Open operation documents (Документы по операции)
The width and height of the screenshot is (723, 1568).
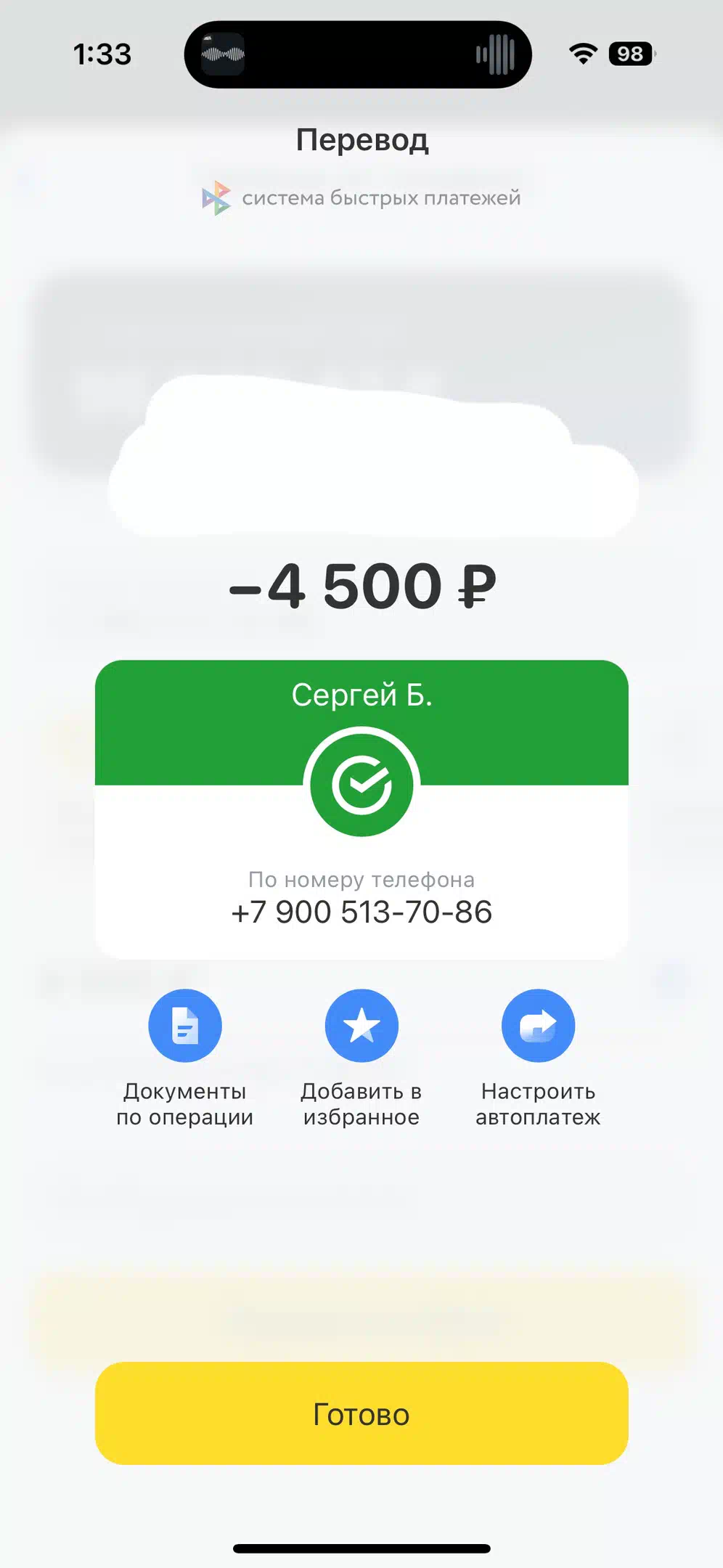pos(185,1026)
